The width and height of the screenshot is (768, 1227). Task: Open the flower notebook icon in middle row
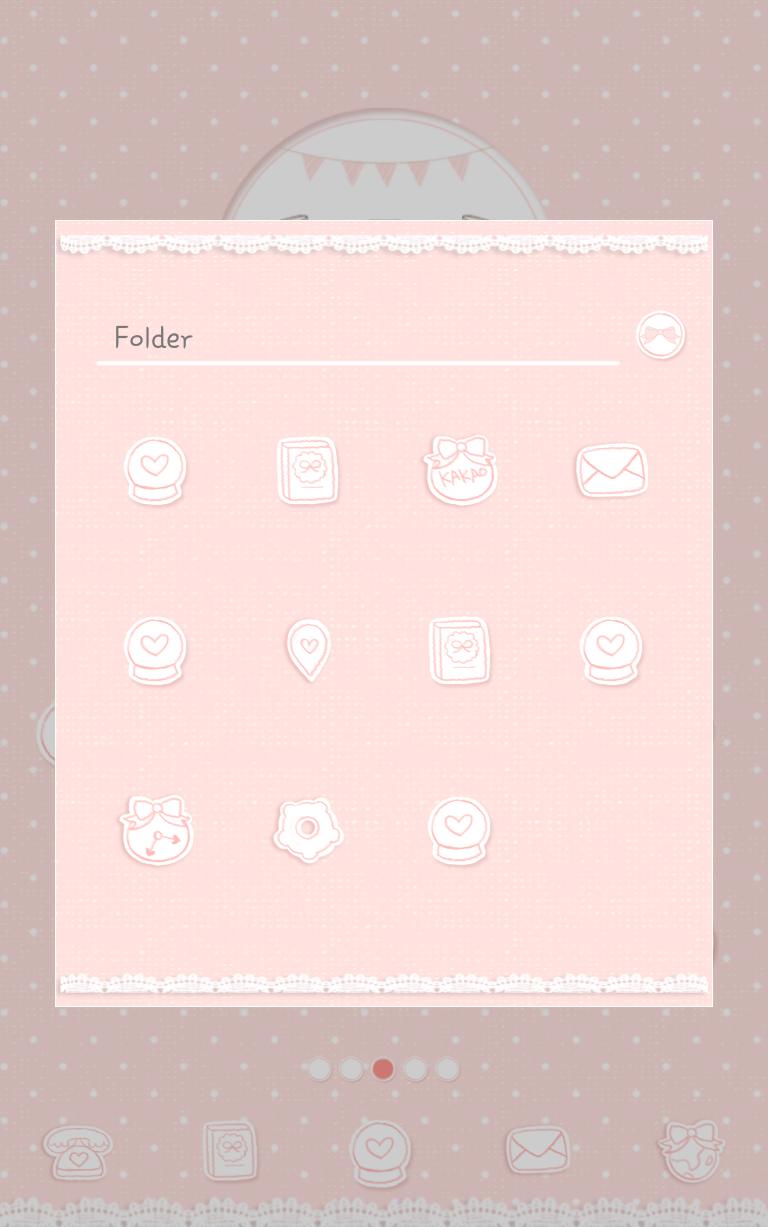(460, 649)
